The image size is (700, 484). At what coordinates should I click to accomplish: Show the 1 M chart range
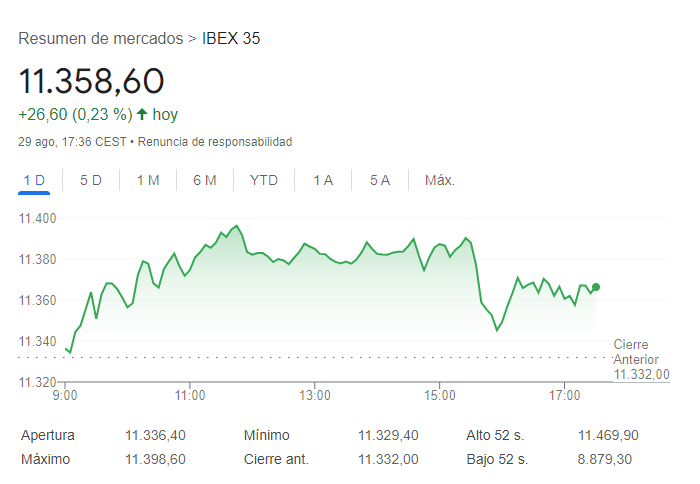(148, 180)
